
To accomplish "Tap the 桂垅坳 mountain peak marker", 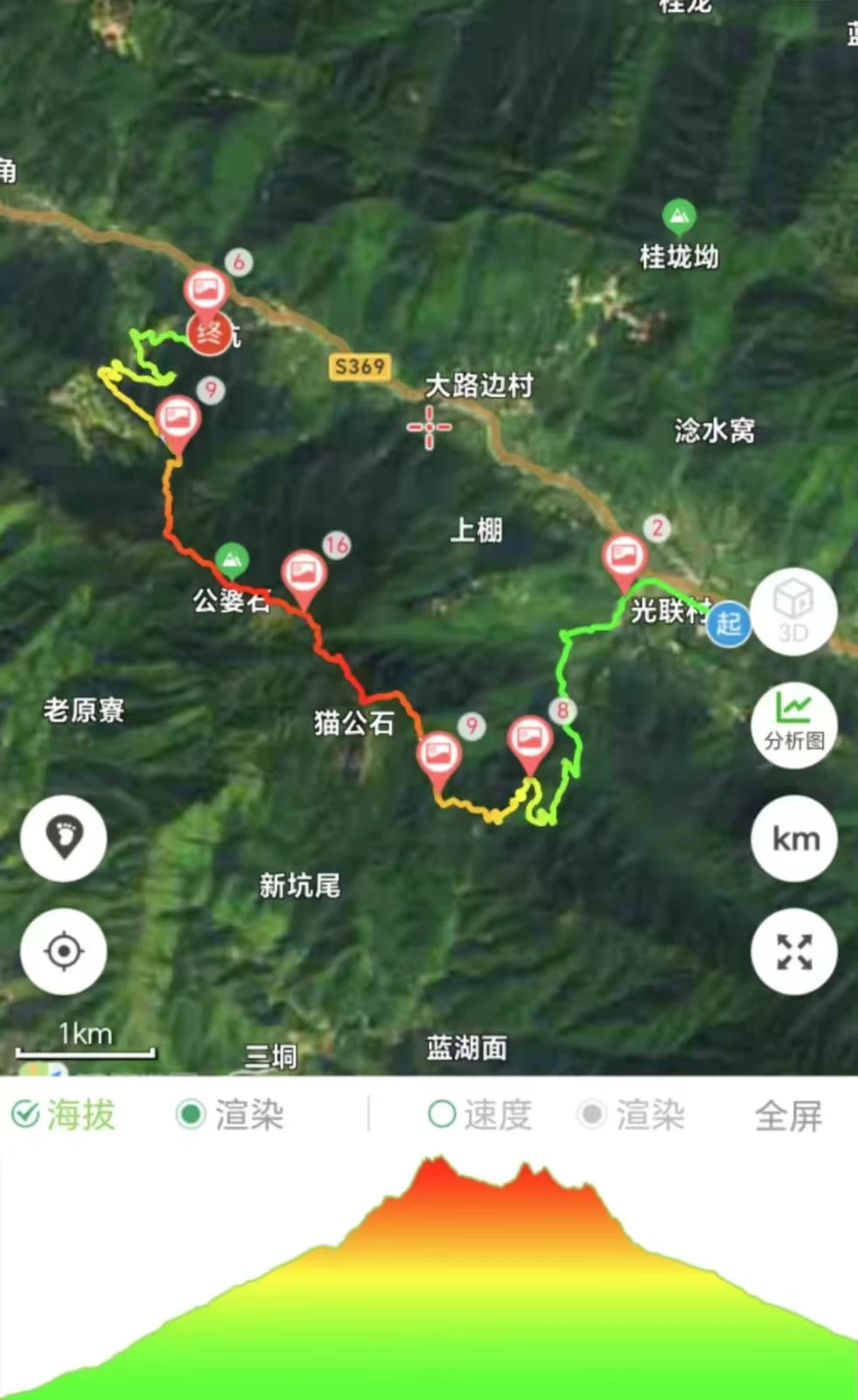I will click(679, 214).
